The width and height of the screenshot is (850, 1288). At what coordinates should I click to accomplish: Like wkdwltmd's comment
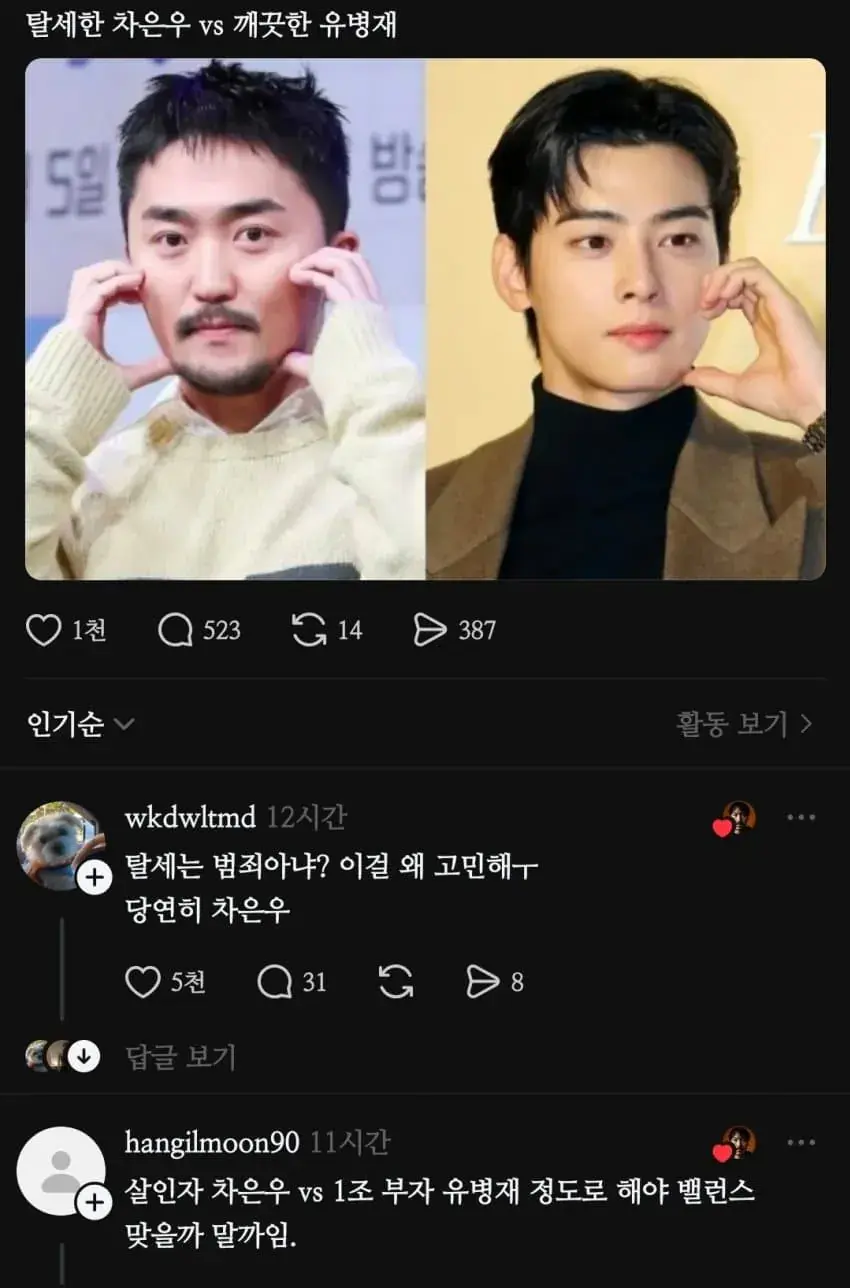click(140, 981)
